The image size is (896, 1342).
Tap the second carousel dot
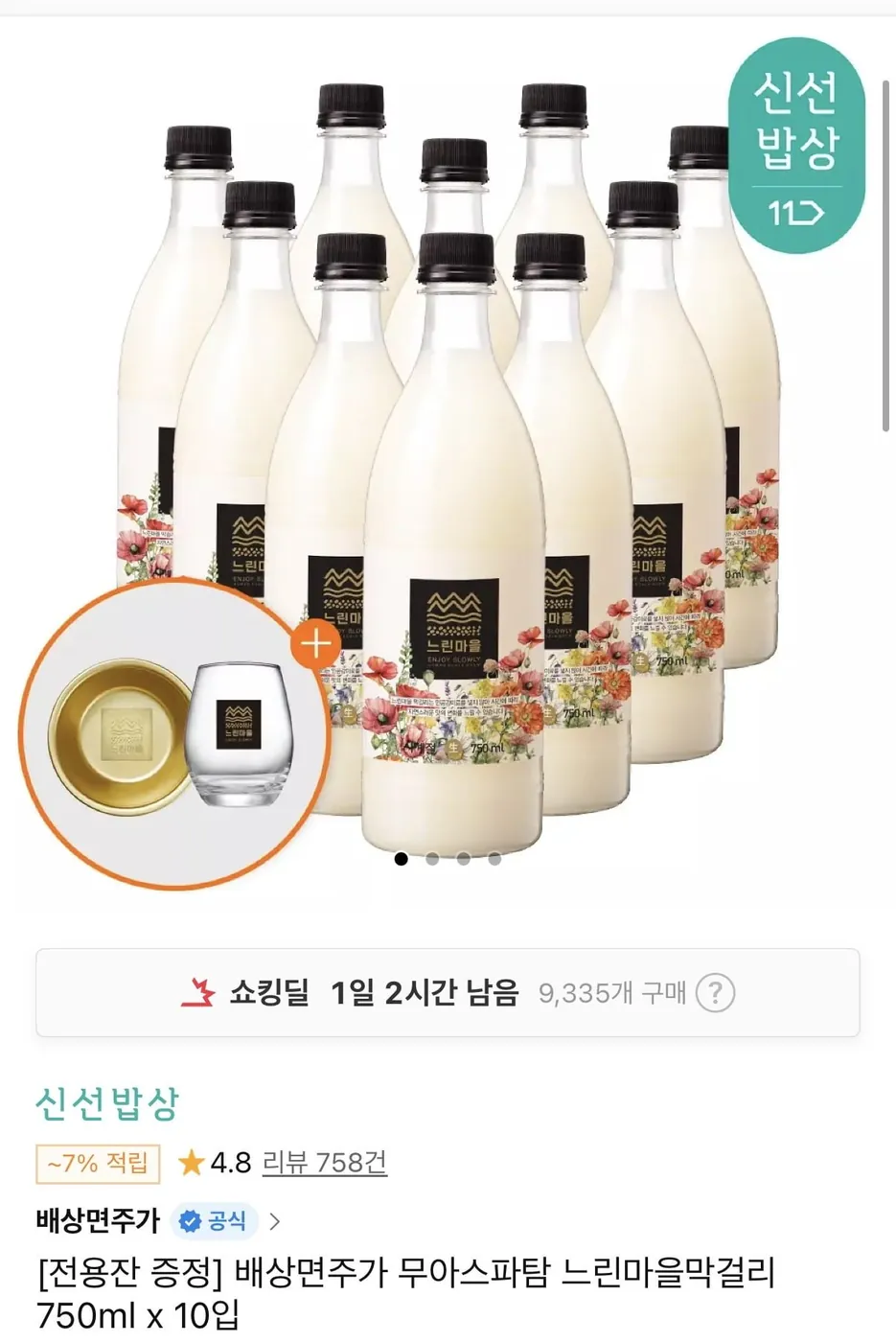(431, 859)
